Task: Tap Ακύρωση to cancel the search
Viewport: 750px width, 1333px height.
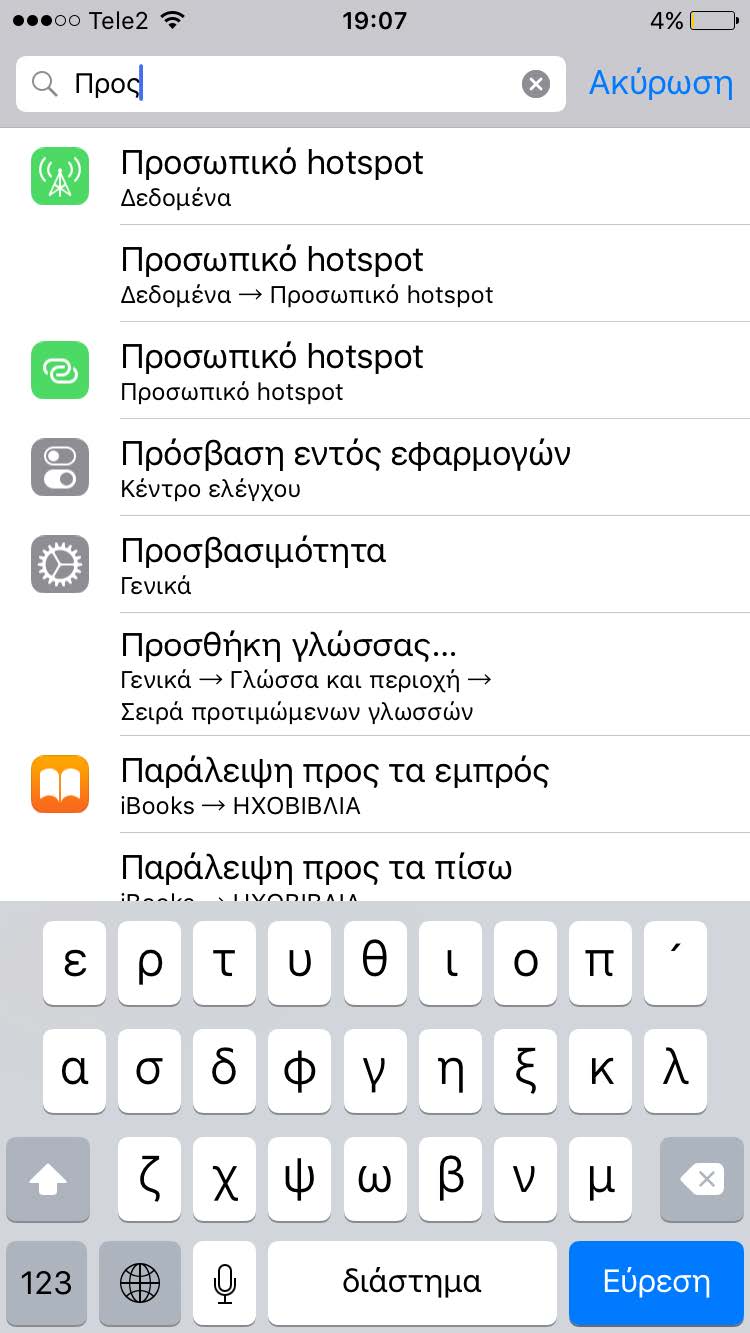Action: 661,83
